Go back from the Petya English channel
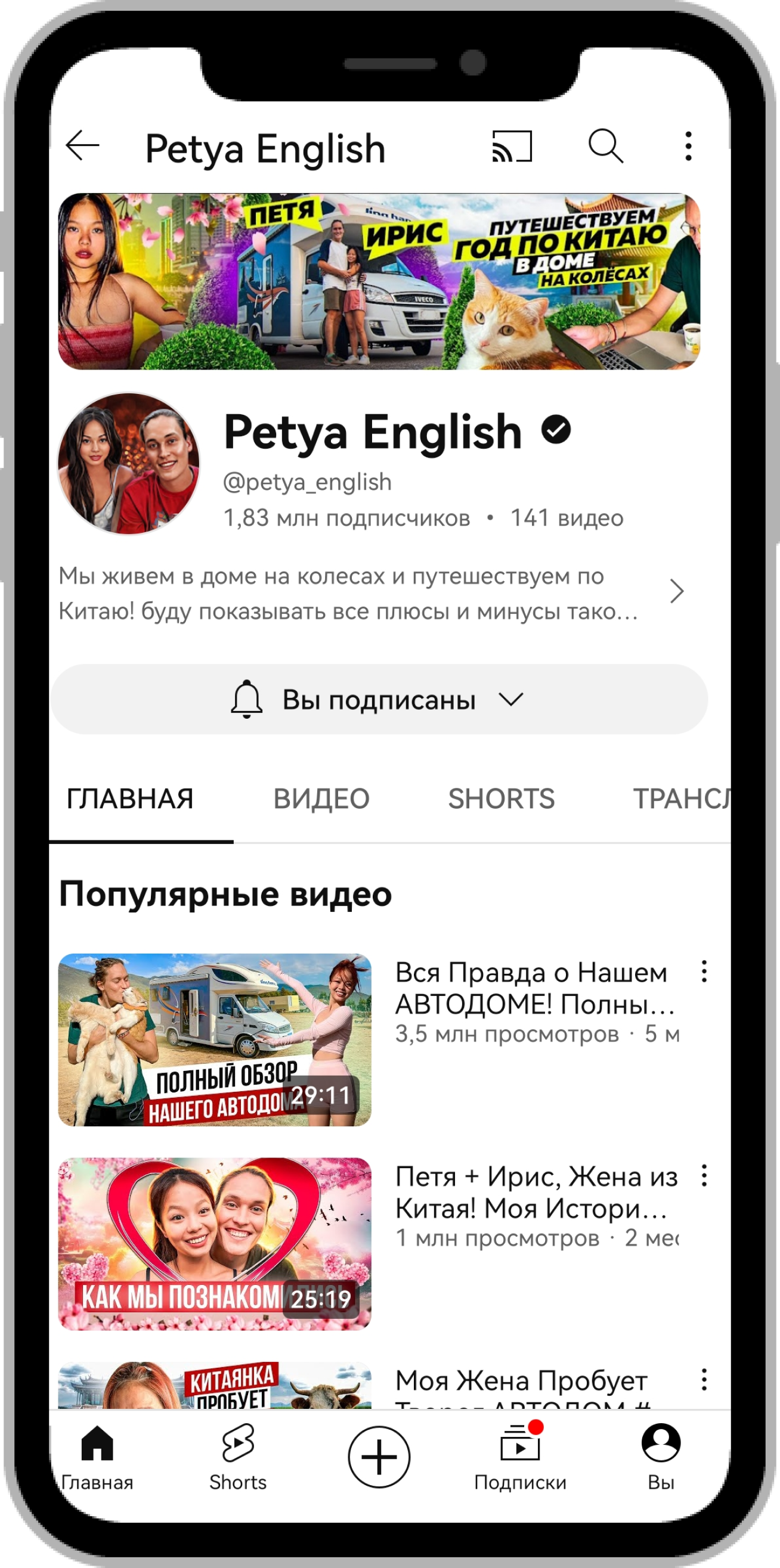 click(x=82, y=145)
